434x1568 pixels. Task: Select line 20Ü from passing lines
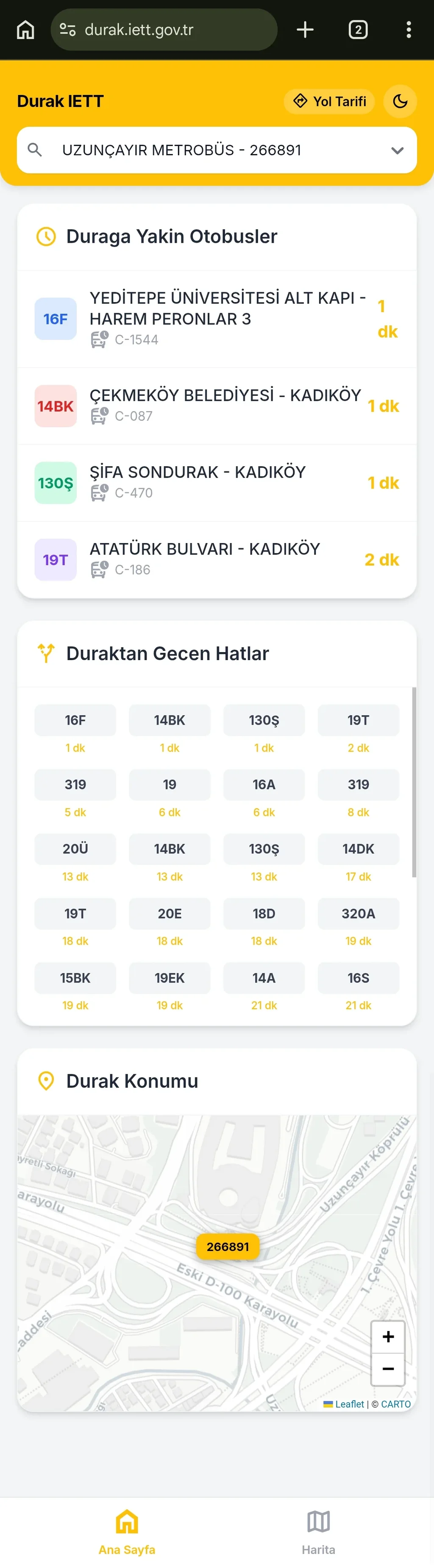[75, 848]
